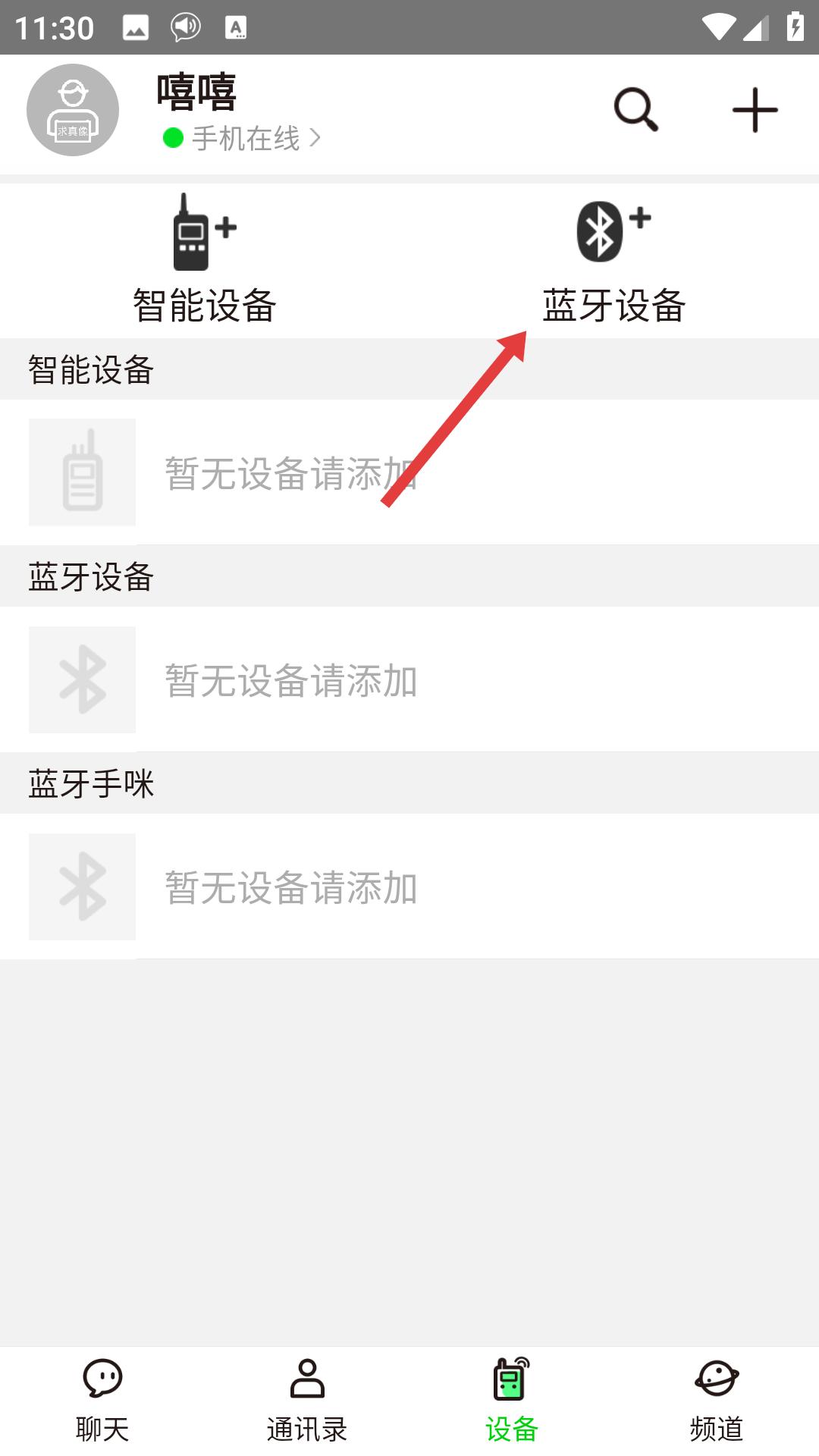Tap the plus icon to add new
Viewport: 819px width, 1456px height.
(756, 110)
